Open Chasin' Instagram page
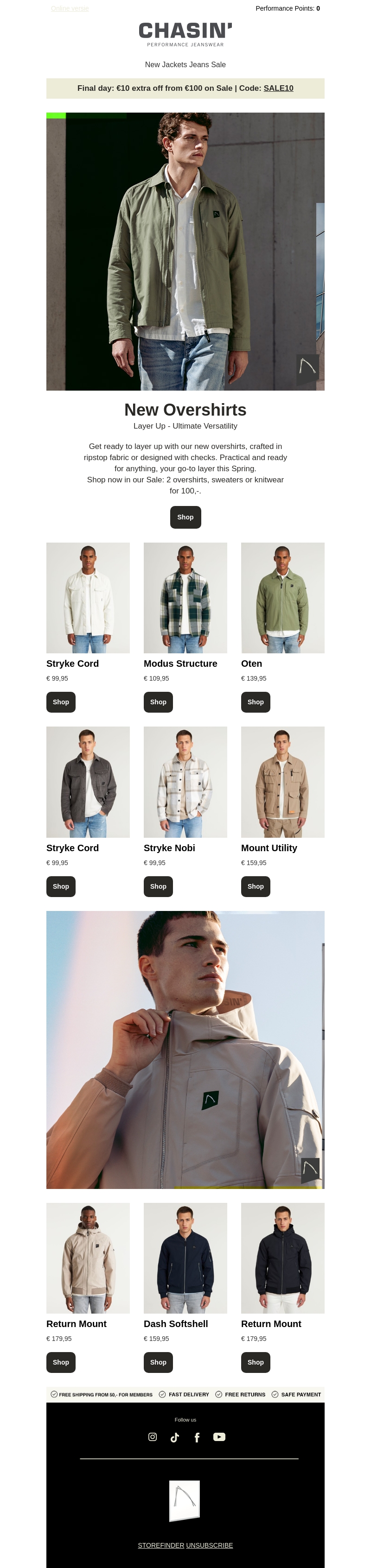 click(x=152, y=1436)
